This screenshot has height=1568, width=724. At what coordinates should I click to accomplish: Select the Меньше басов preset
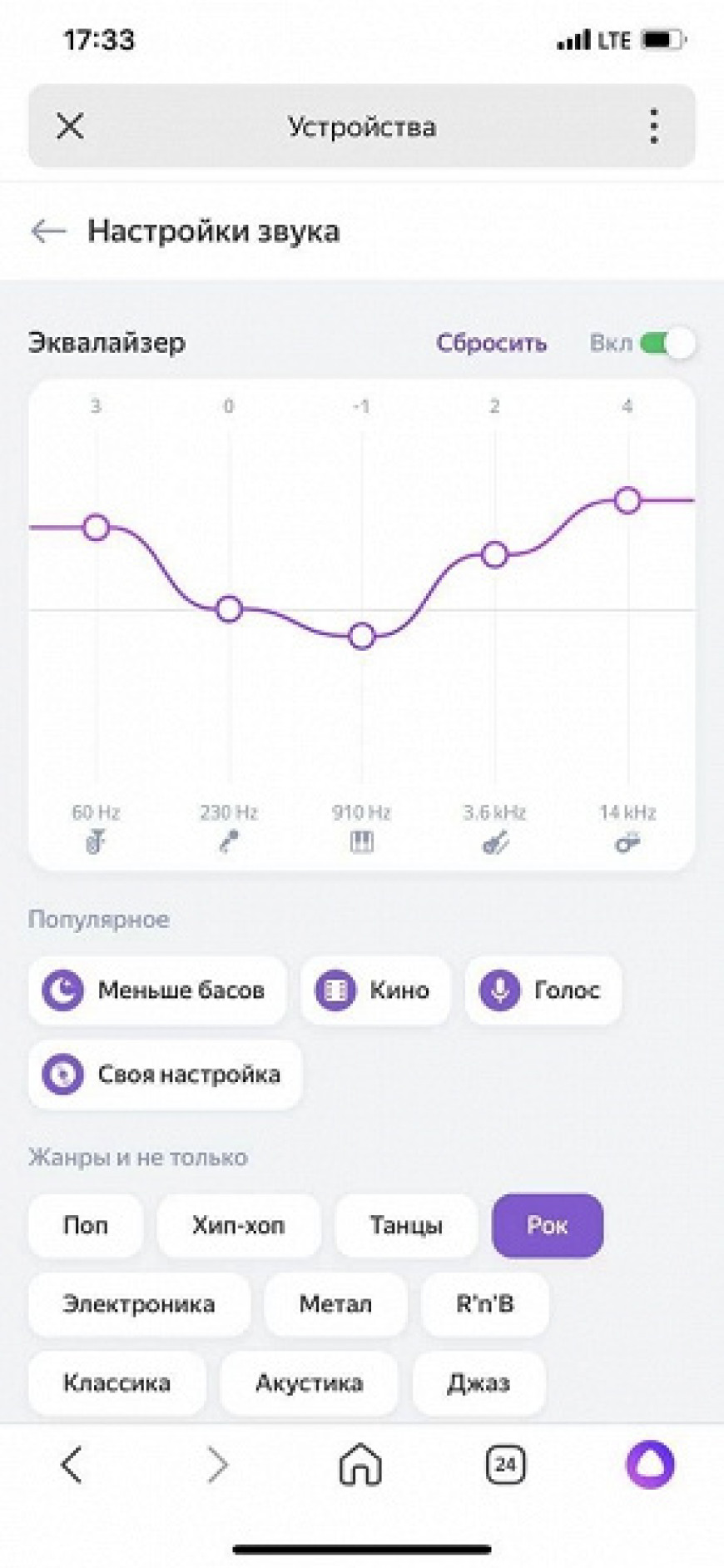(157, 990)
